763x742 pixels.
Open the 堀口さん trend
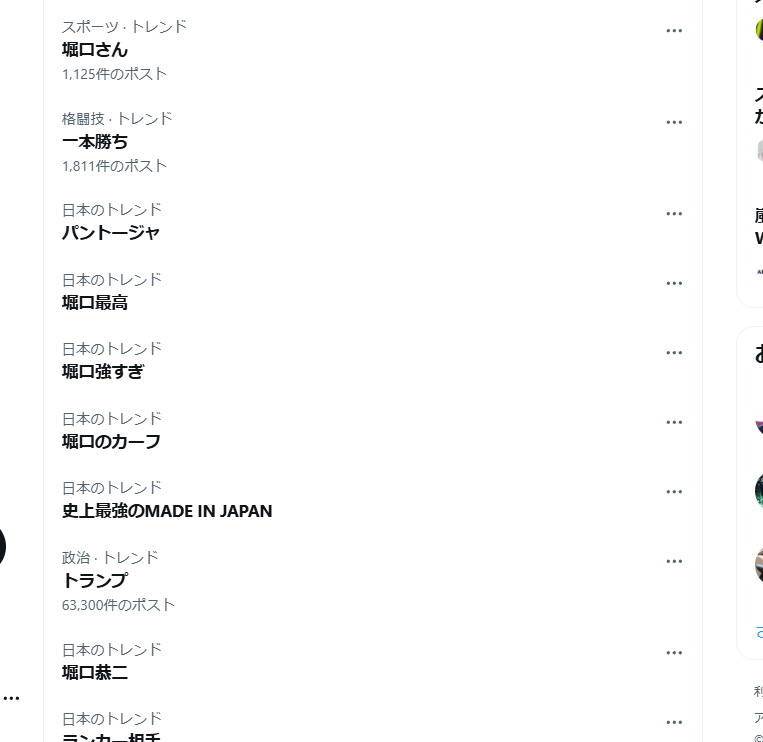click(x=95, y=50)
